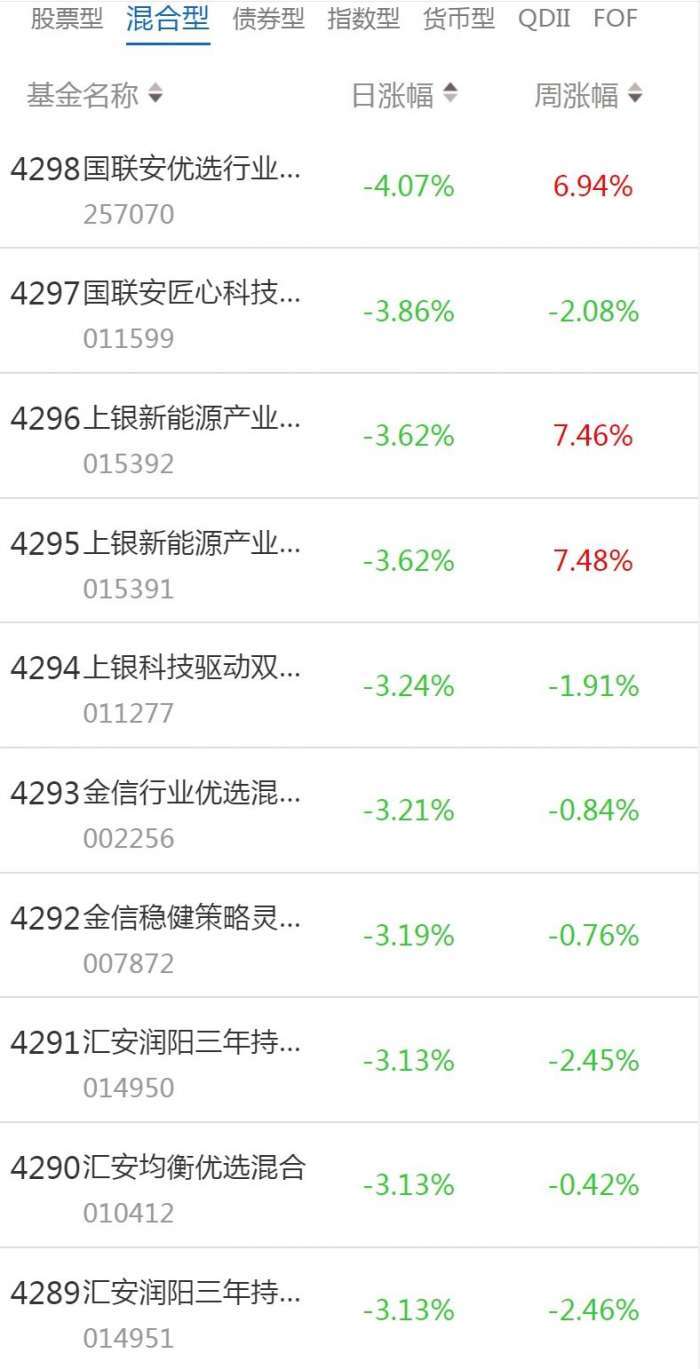Switch to the 债券型 tab
This screenshot has width=700, height=1369.
pyautogui.click(x=268, y=19)
